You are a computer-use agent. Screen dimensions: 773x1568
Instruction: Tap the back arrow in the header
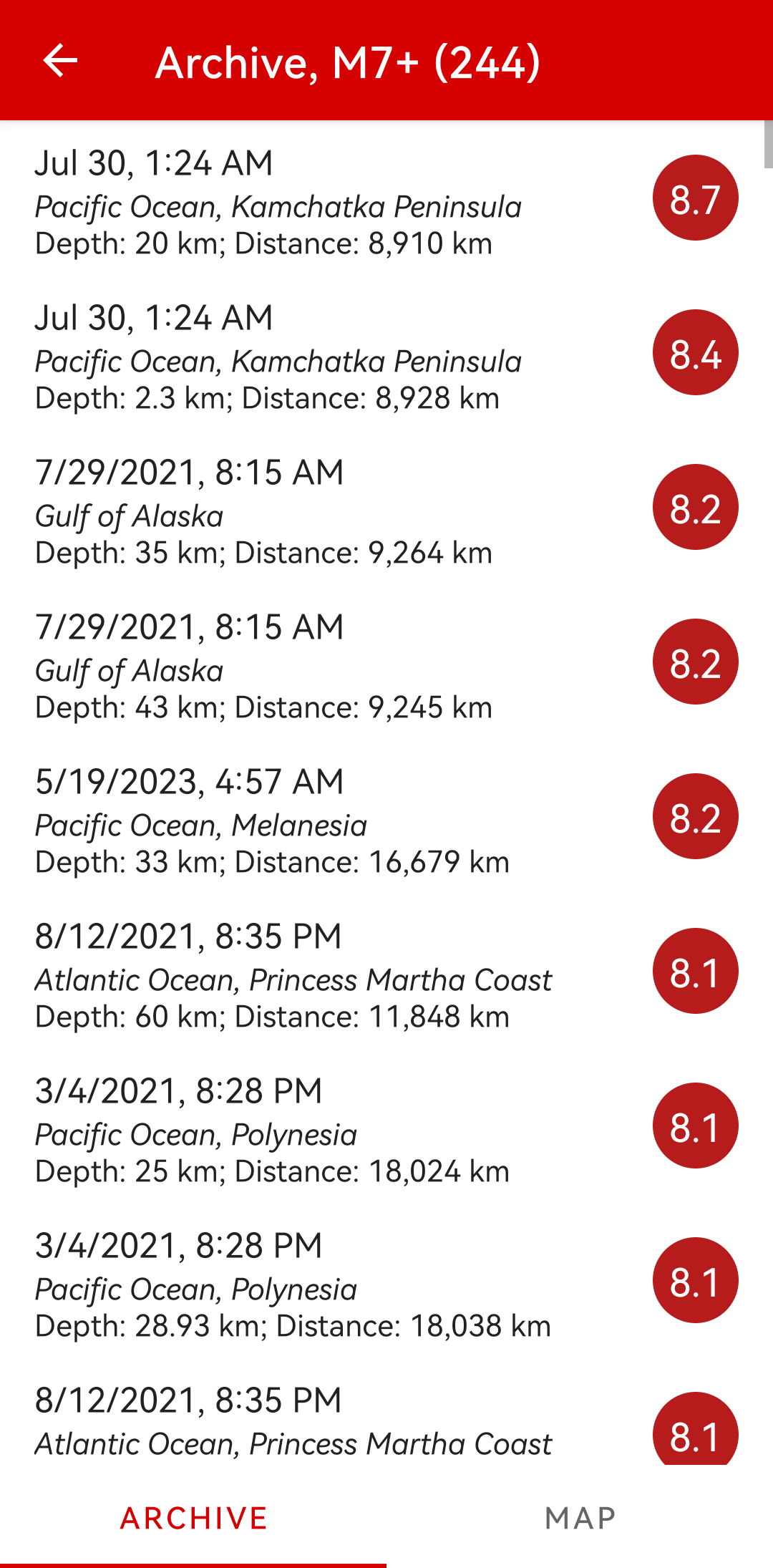60,63
